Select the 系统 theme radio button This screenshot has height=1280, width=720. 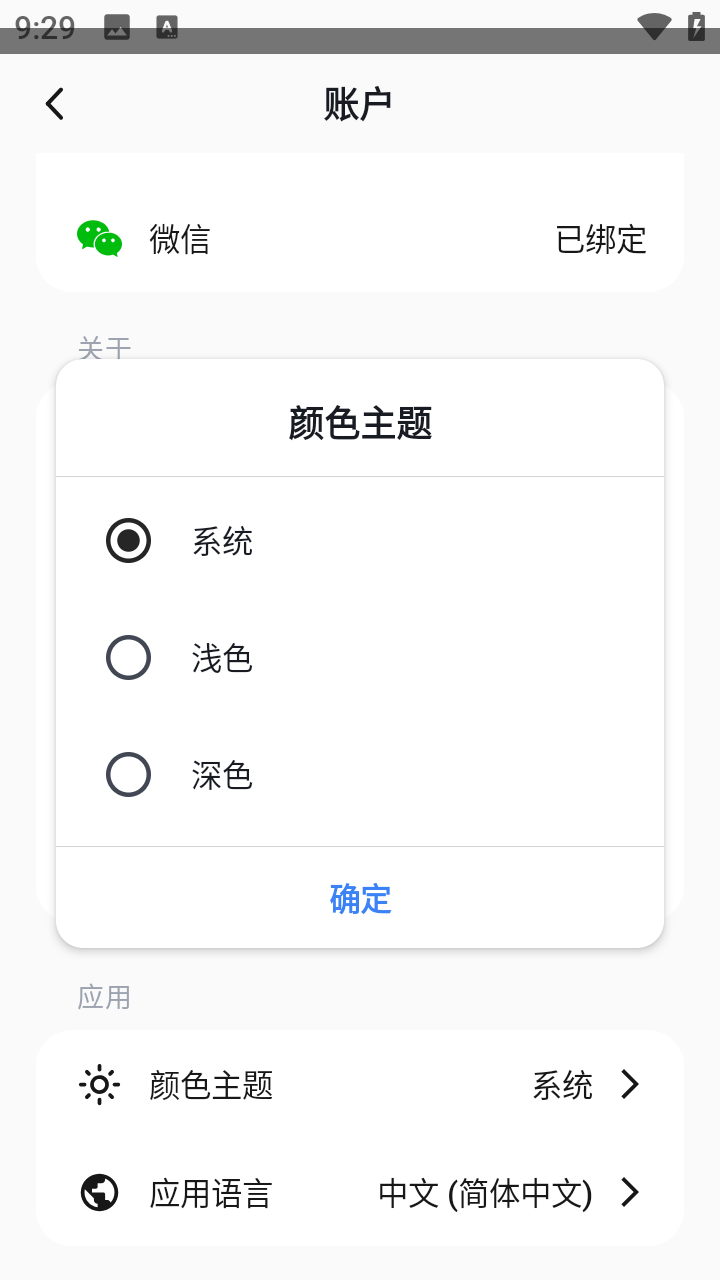tap(128, 541)
